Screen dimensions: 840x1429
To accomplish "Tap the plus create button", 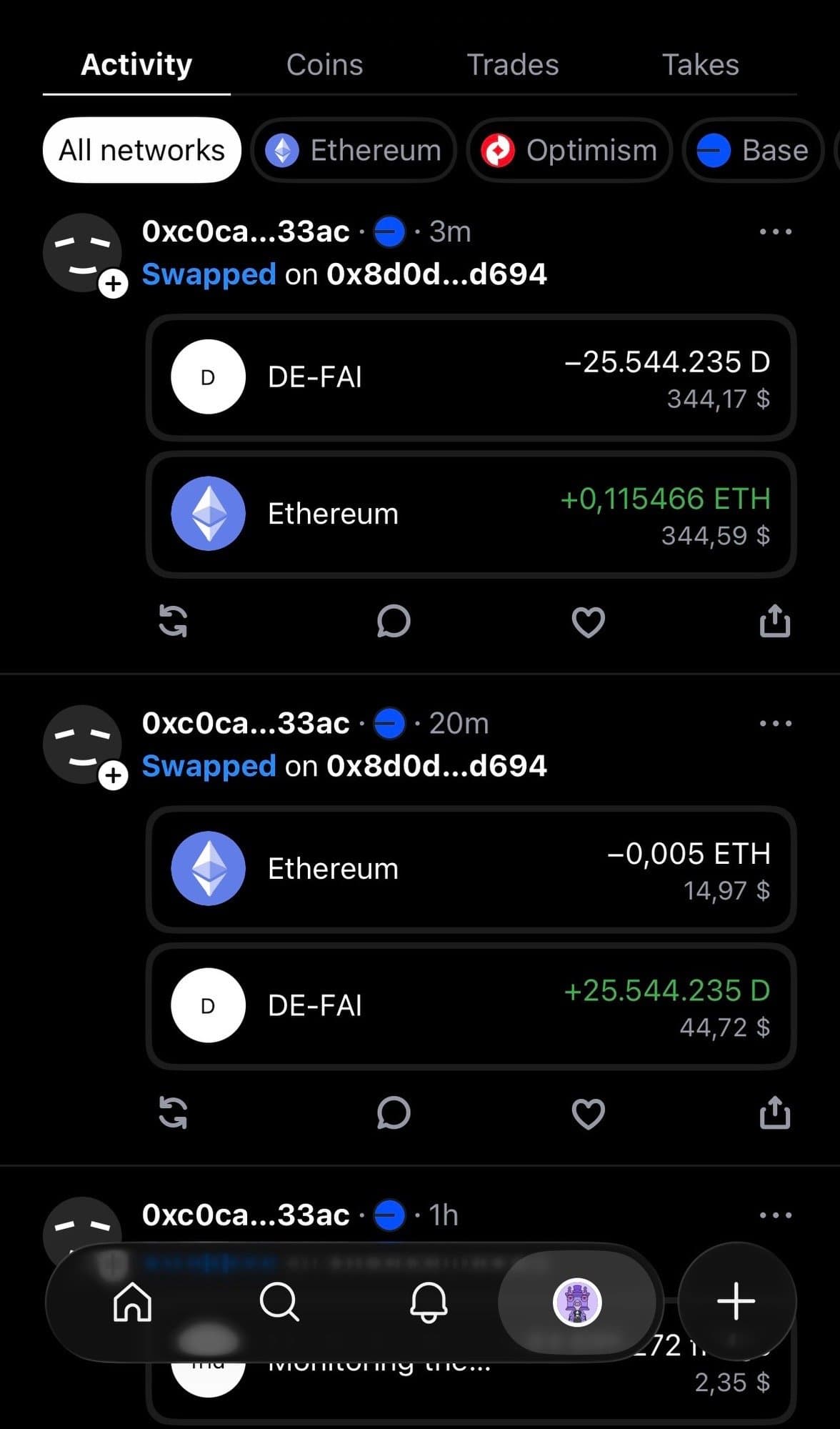I will click(x=736, y=1302).
